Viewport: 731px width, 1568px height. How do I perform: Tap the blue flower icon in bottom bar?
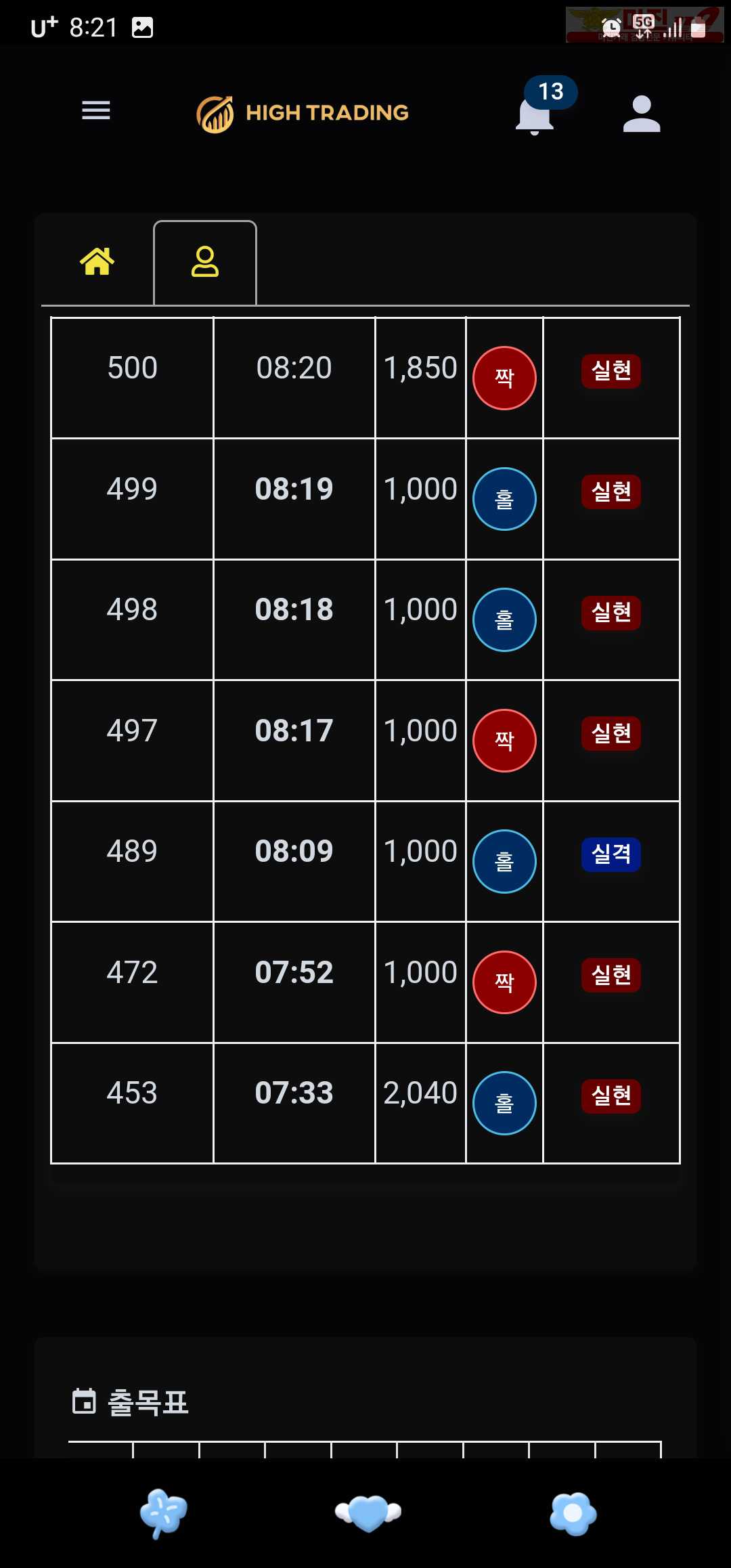pos(573,1513)
